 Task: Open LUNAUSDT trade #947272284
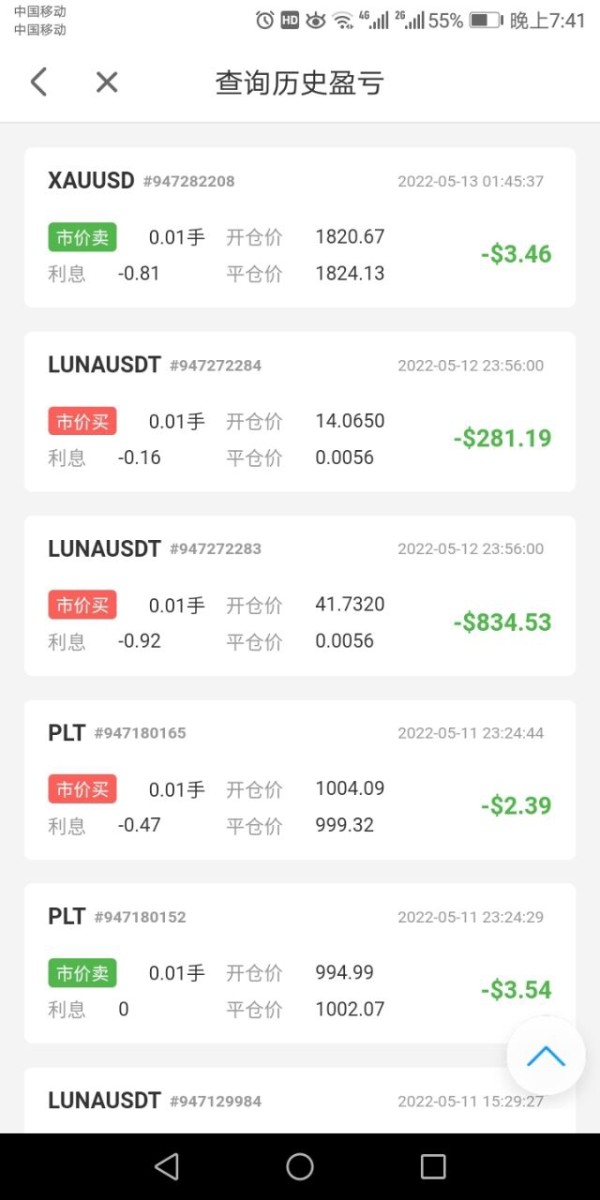[300, 412]
